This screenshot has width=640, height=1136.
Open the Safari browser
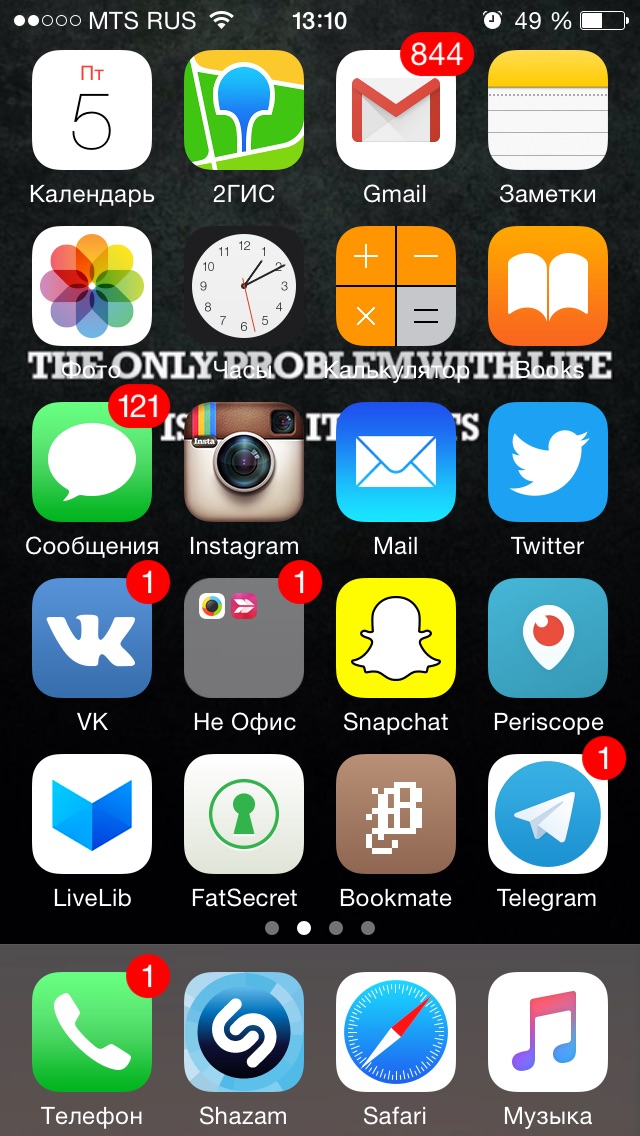click(396, 1032)
